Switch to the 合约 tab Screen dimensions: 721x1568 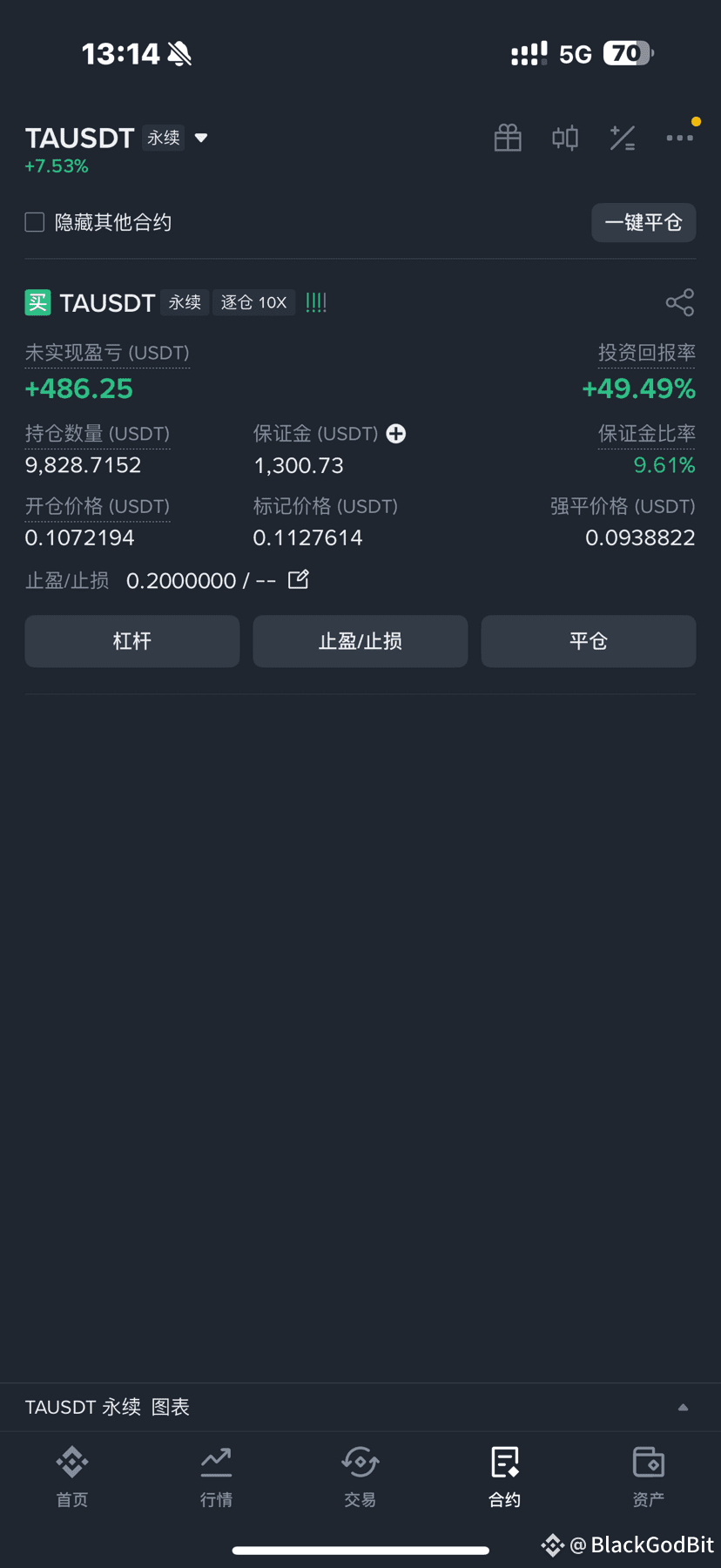coord(505,1477)
